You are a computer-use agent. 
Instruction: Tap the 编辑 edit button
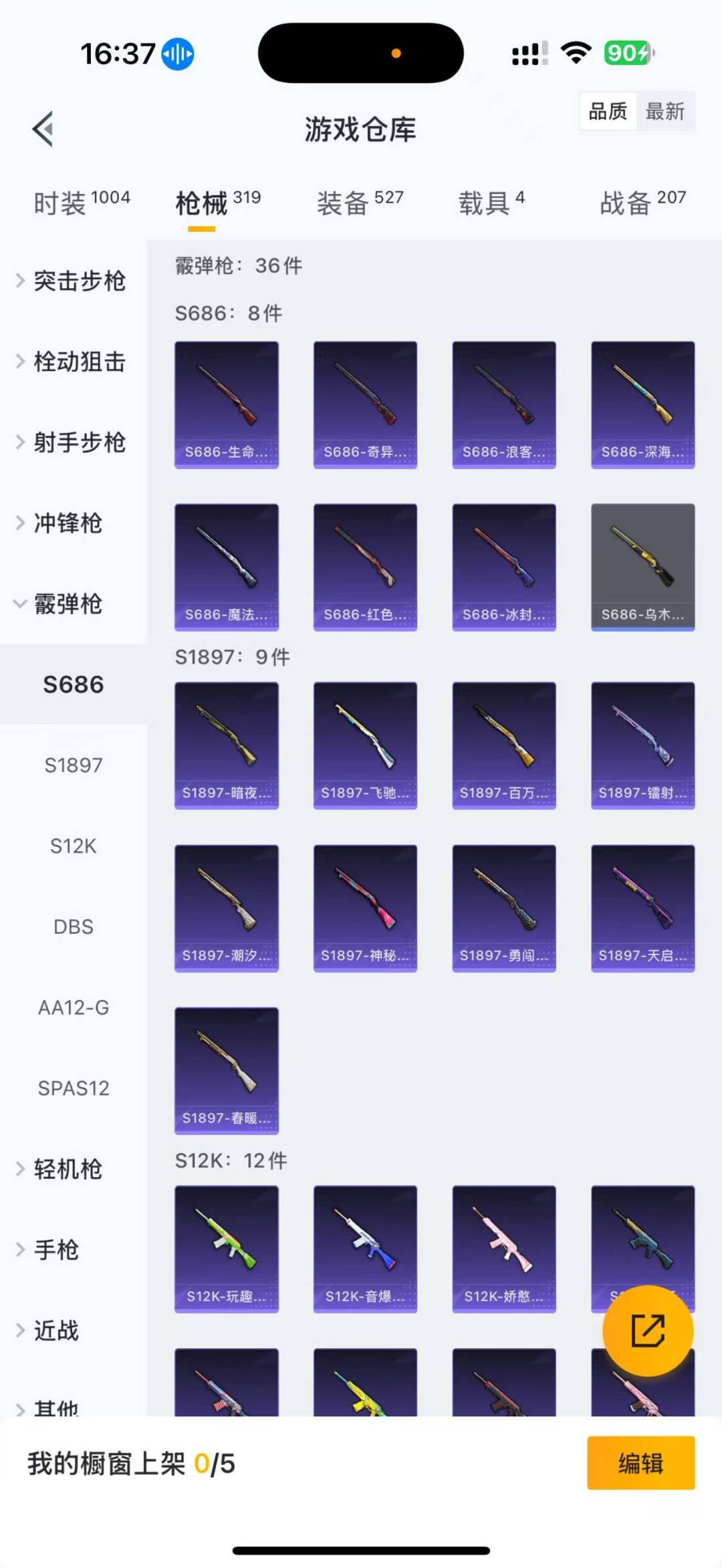(639, 1464)
